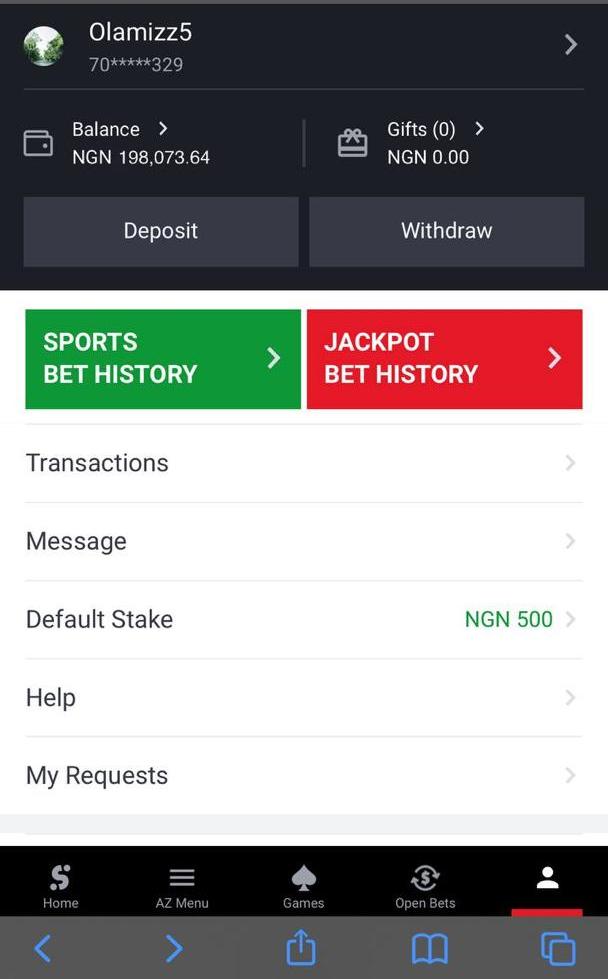Switch to the Open Bets tab

click(425, 885)
